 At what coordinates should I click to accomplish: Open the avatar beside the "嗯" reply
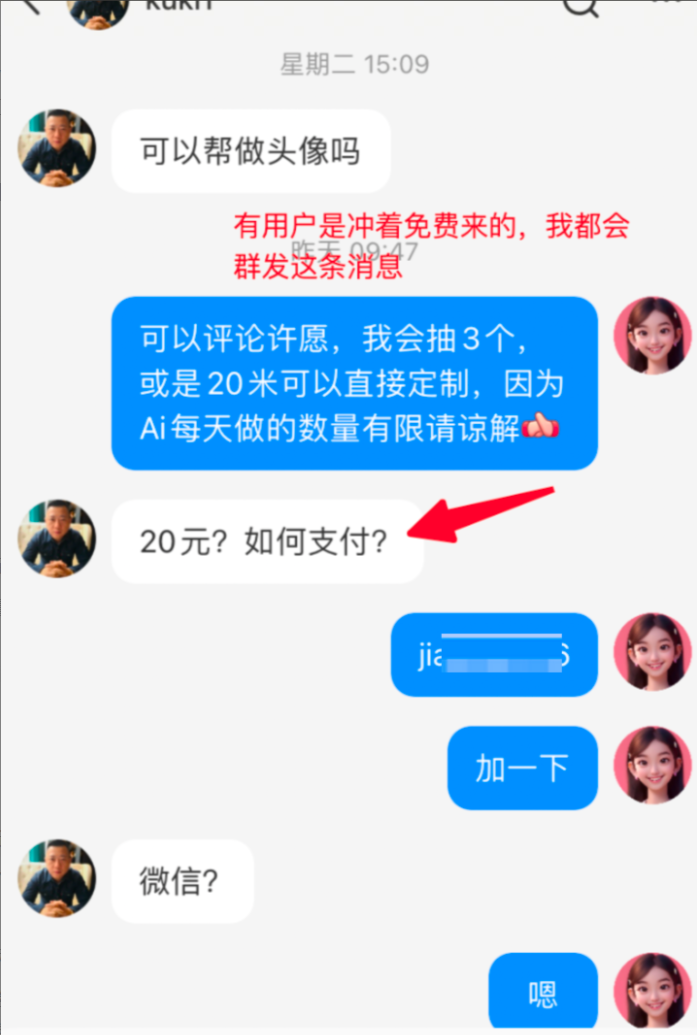click(652, 990)
